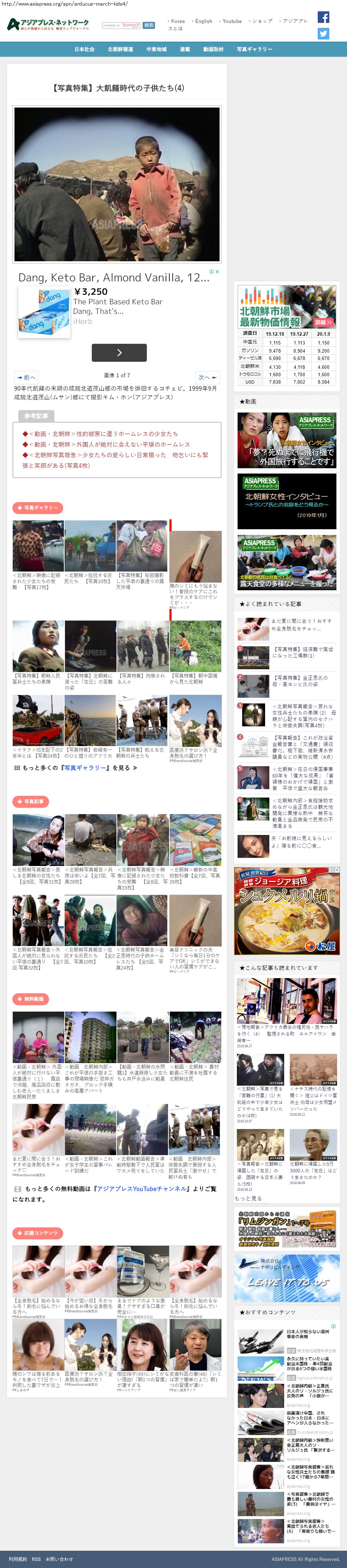Open the Facebook icon in the header

point(323,17)
